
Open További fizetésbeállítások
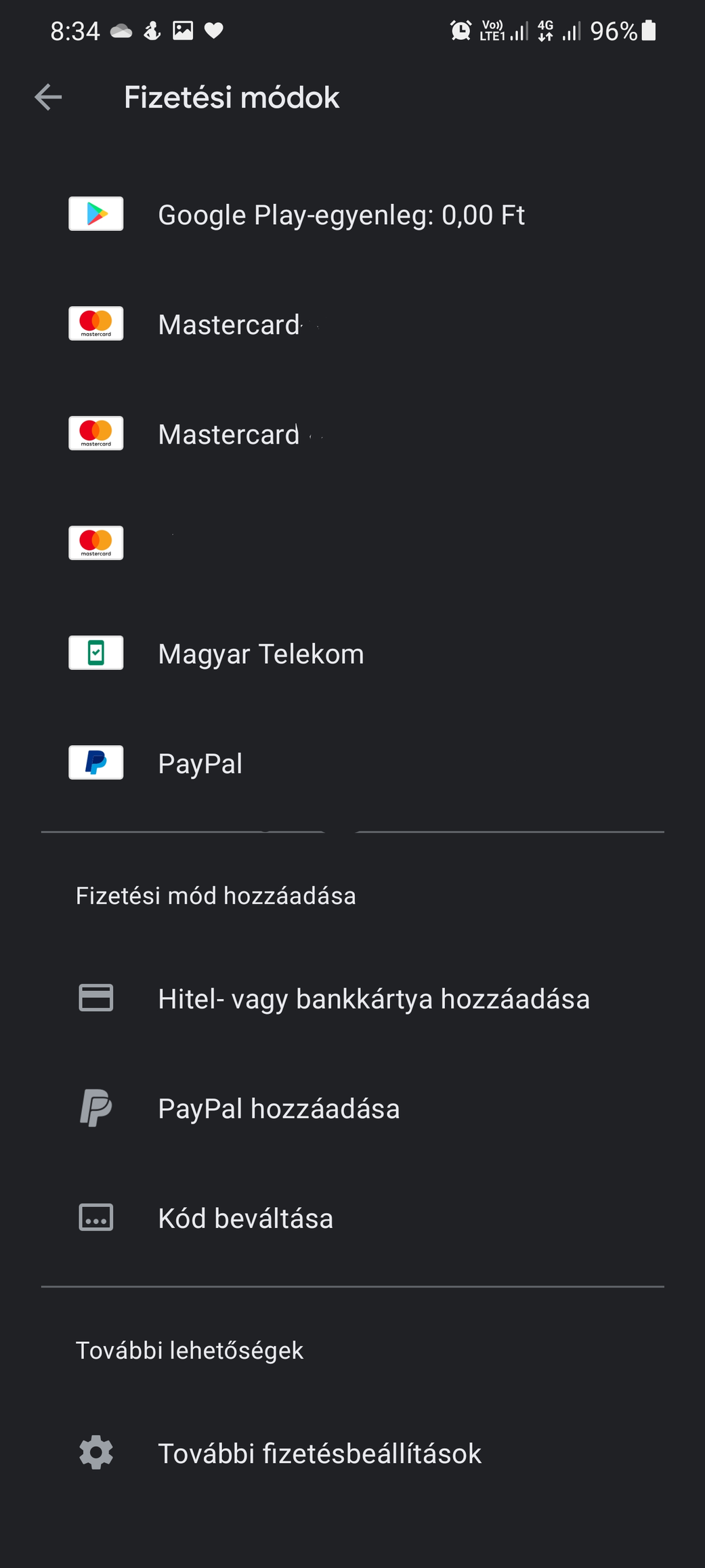coord(319,1454)
